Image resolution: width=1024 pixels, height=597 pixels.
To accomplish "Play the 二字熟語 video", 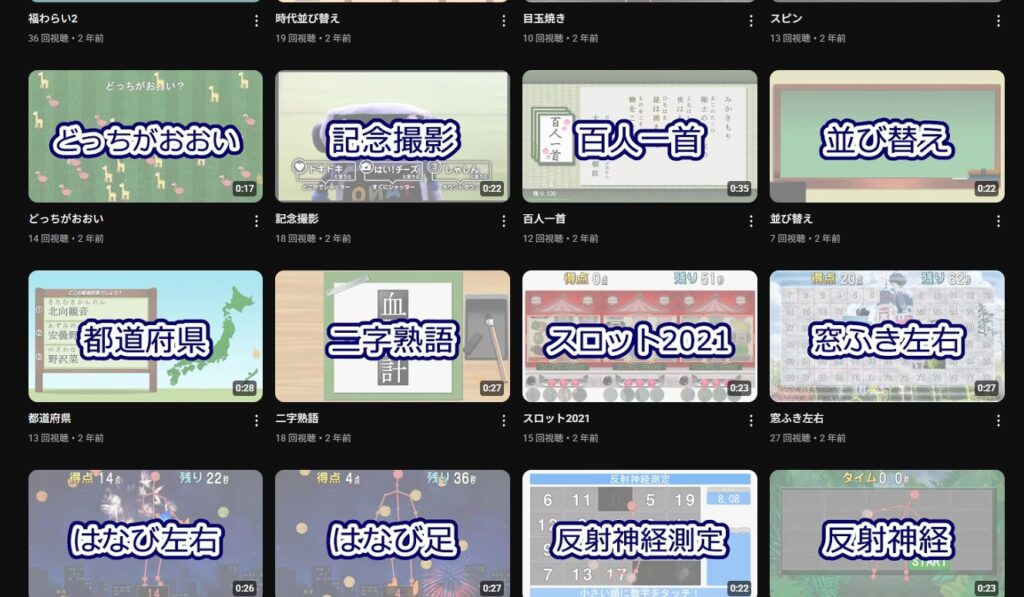I will (x=392, y=337).
